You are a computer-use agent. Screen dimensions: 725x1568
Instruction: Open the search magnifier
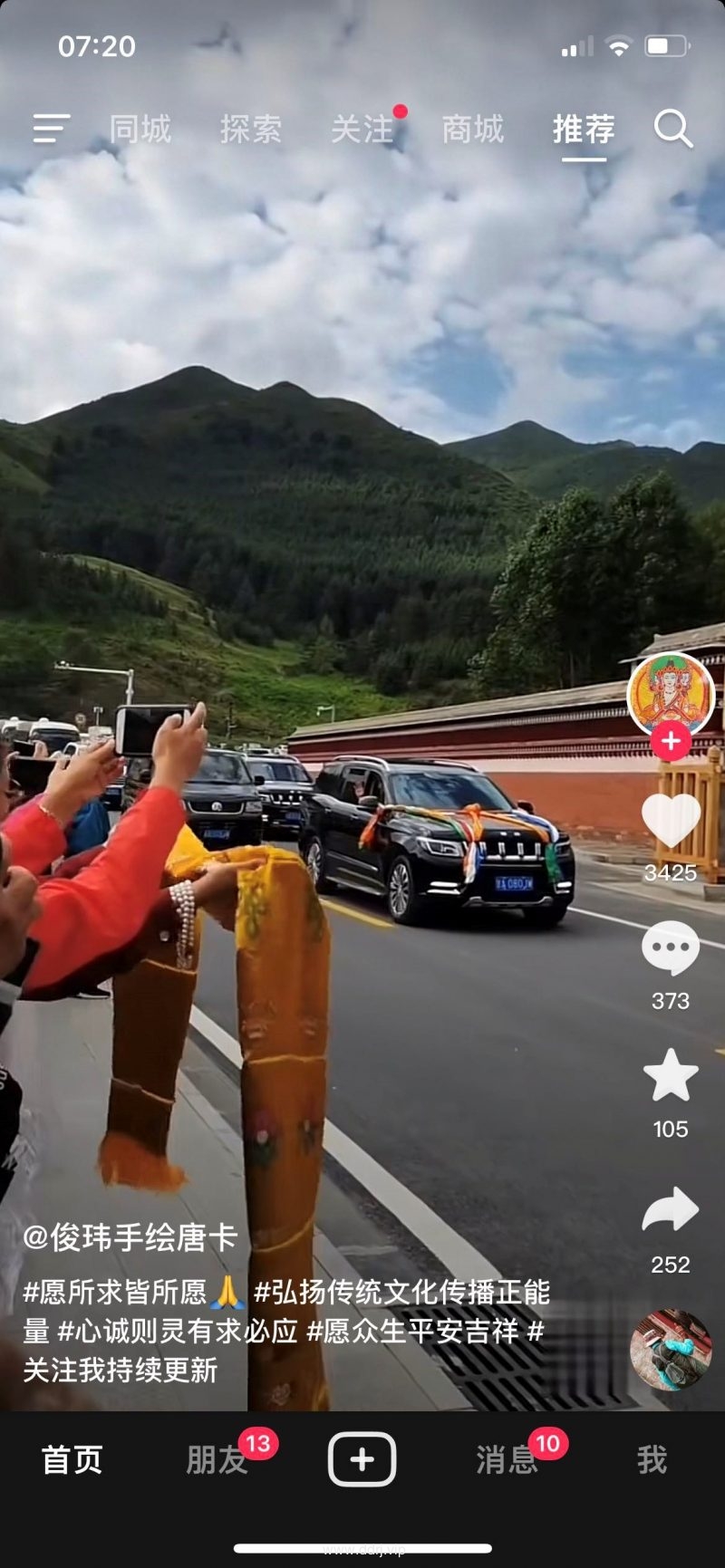click(673, 130)
